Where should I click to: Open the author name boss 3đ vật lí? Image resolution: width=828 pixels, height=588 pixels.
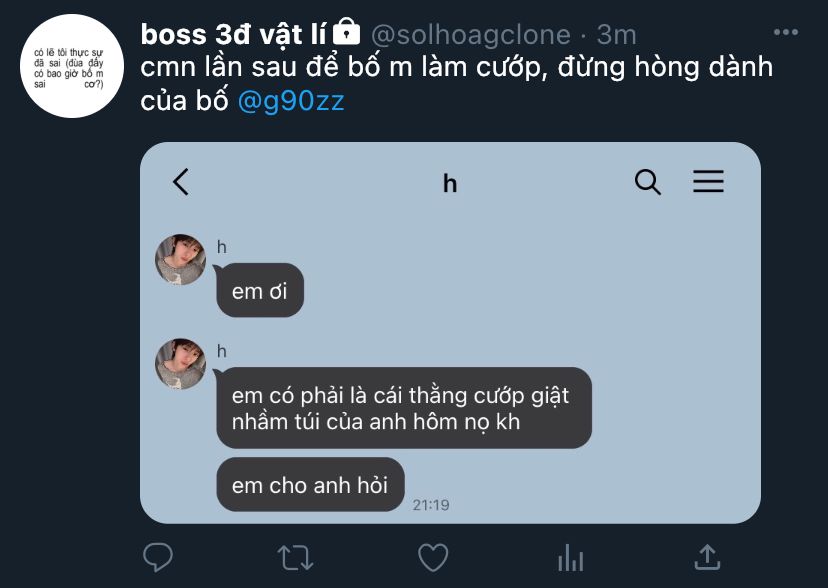[233, 34]
